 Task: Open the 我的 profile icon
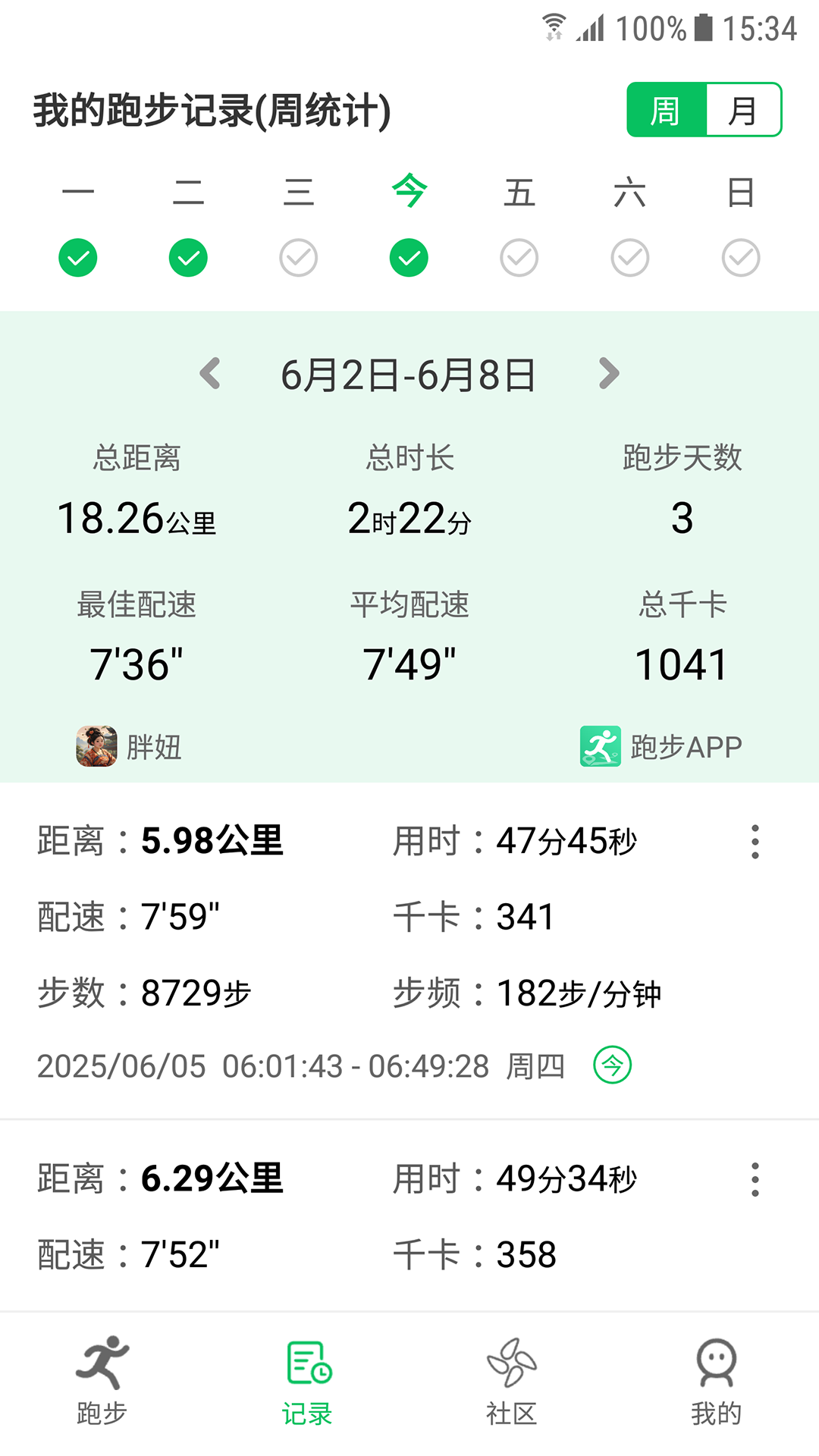717,1373
